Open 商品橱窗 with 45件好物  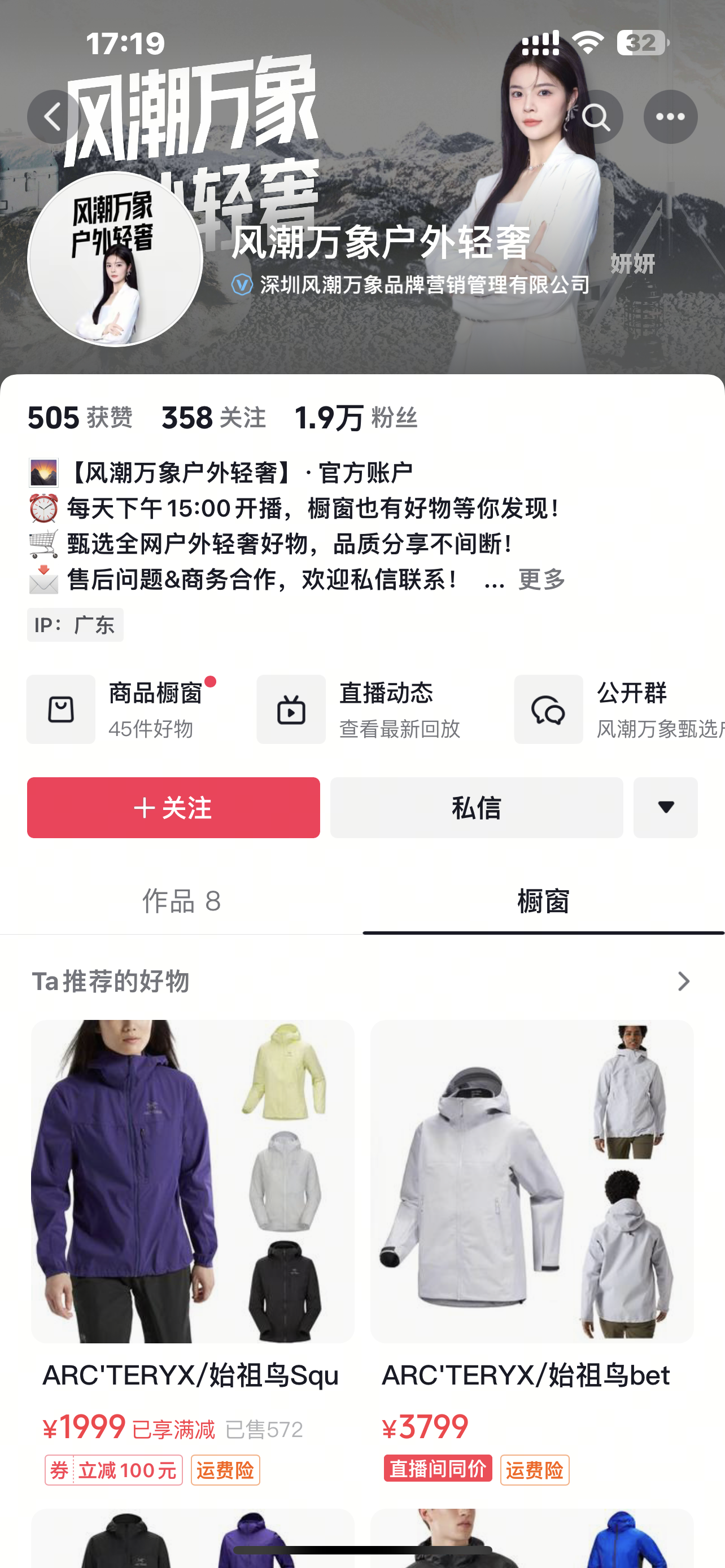tap(122, 709)
